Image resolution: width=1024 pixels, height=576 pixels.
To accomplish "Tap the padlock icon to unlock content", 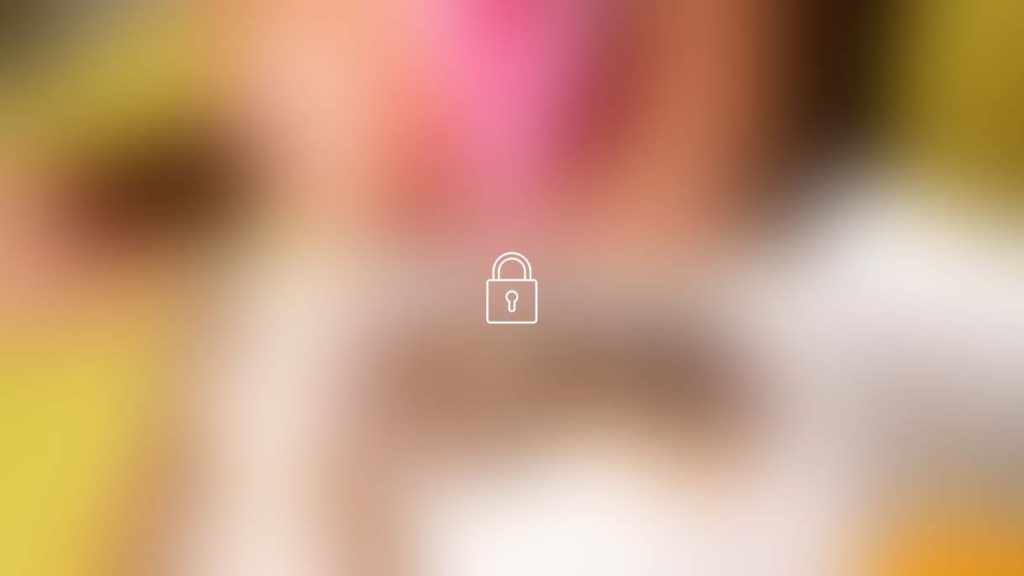I will pyautogui.click(x=511, y=289).
